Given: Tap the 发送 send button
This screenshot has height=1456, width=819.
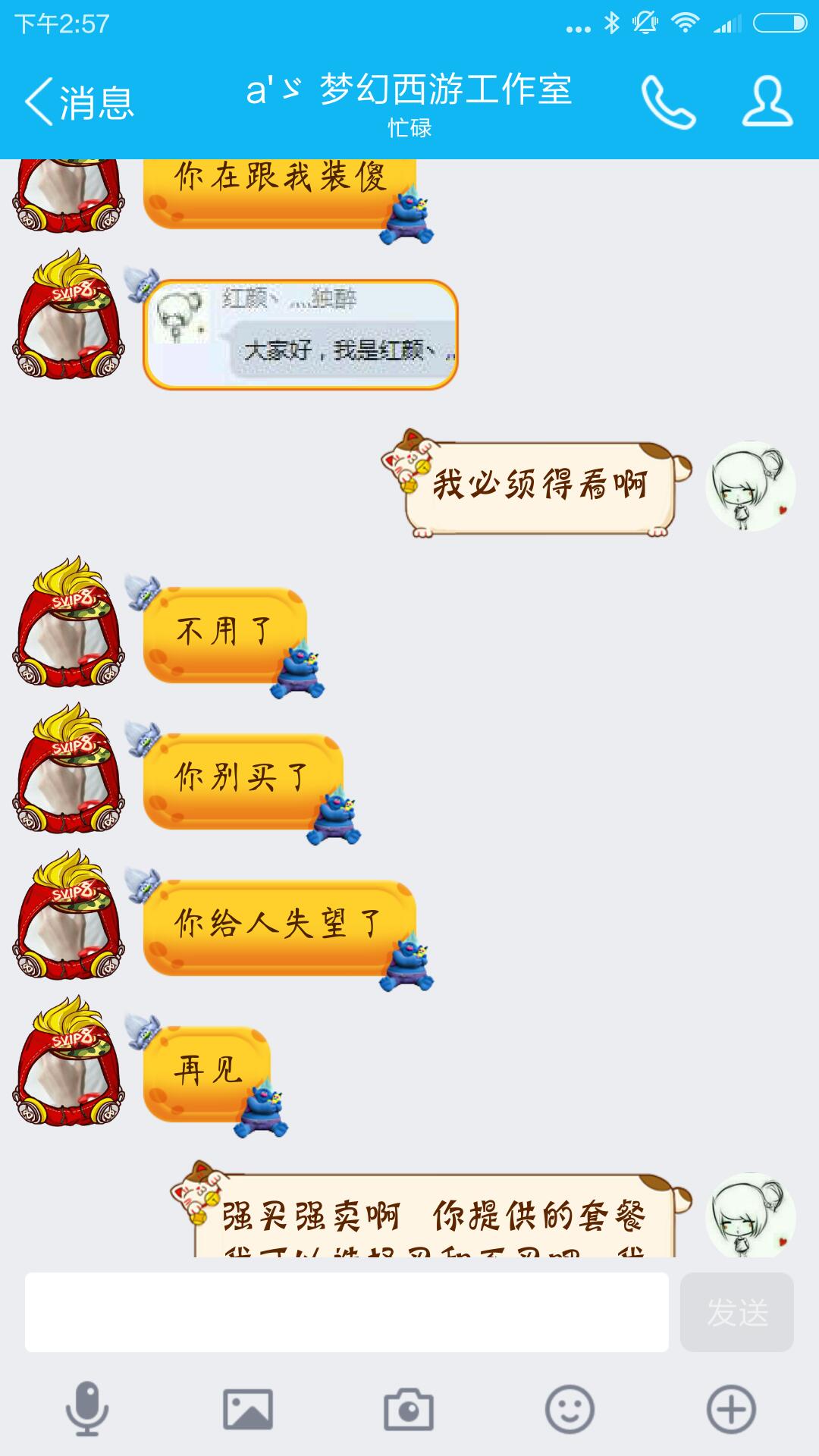Looking at the screenshot, I should tap(736, 1312).
